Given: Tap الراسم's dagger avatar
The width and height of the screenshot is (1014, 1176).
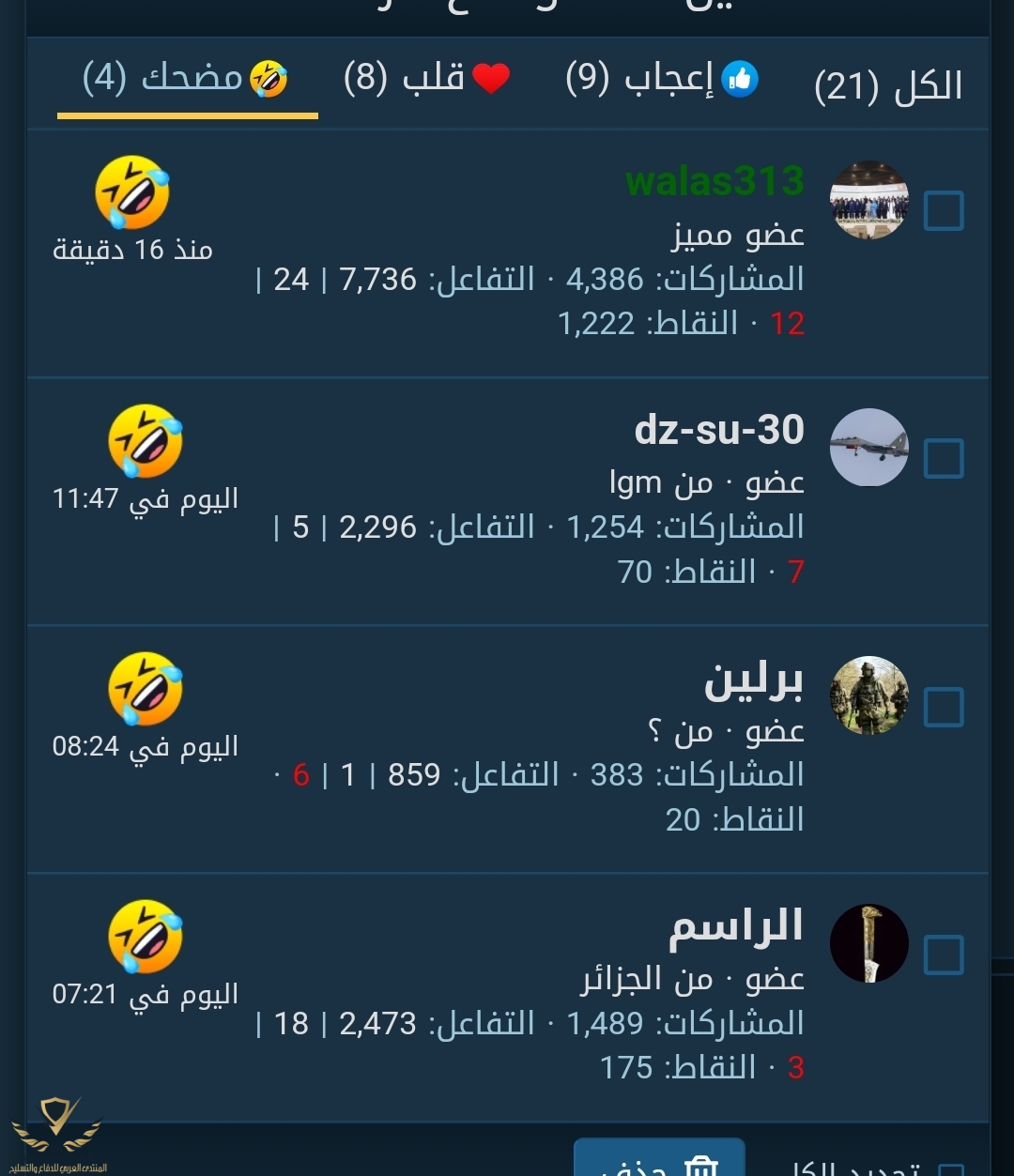Looking at the screenshot, I should [x=869, y=943].
